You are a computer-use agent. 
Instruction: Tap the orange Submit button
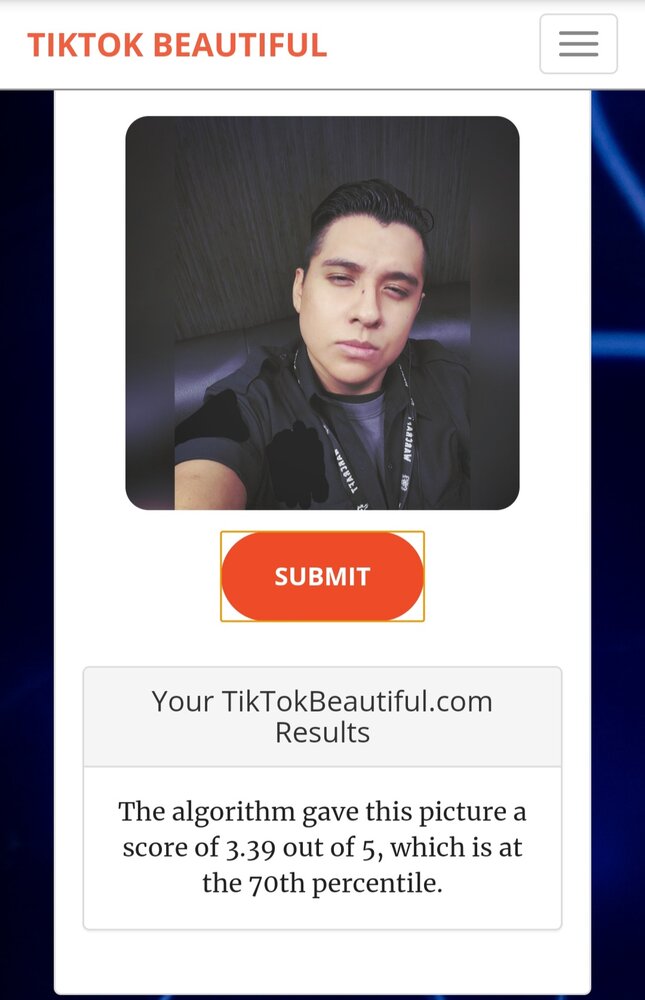[322, 576]
